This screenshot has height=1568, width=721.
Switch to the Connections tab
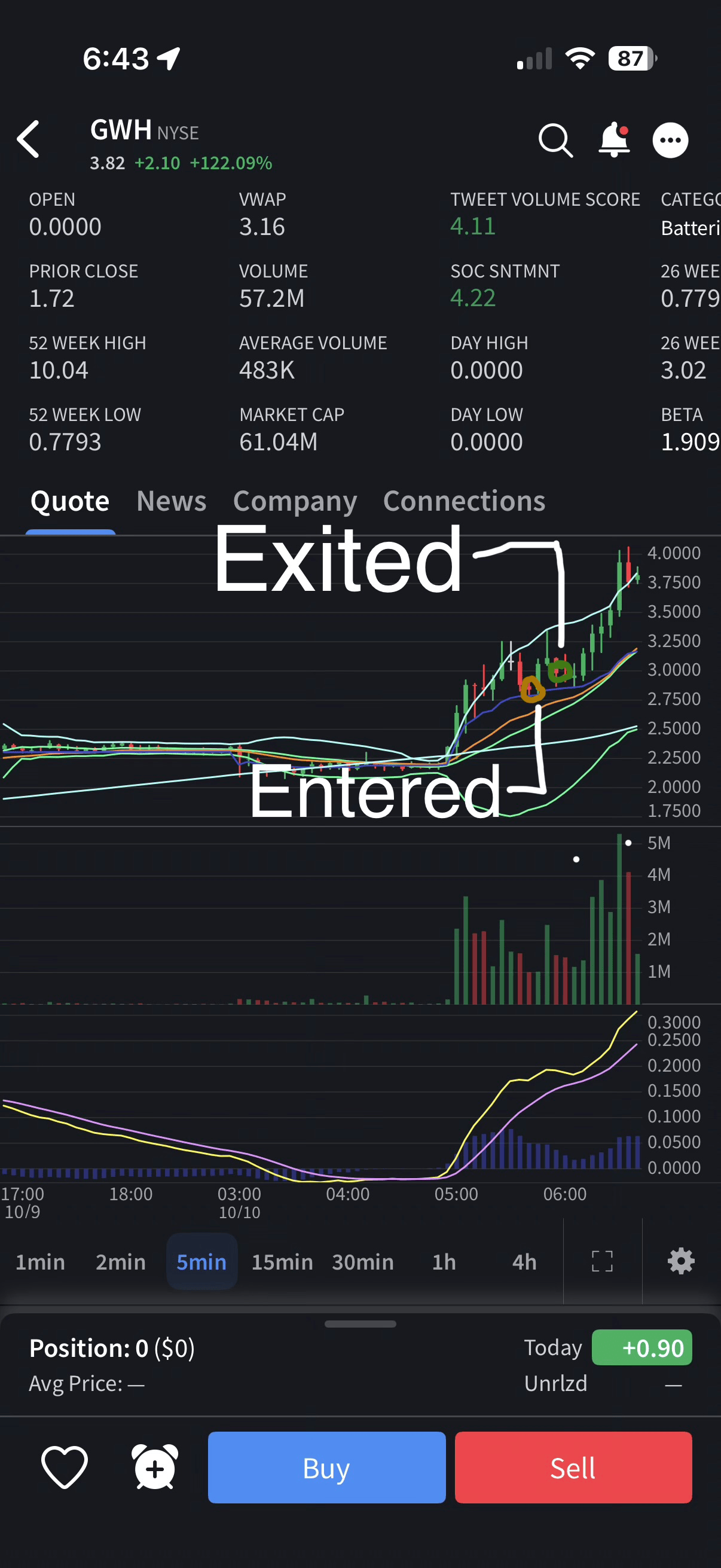[464, 501]
